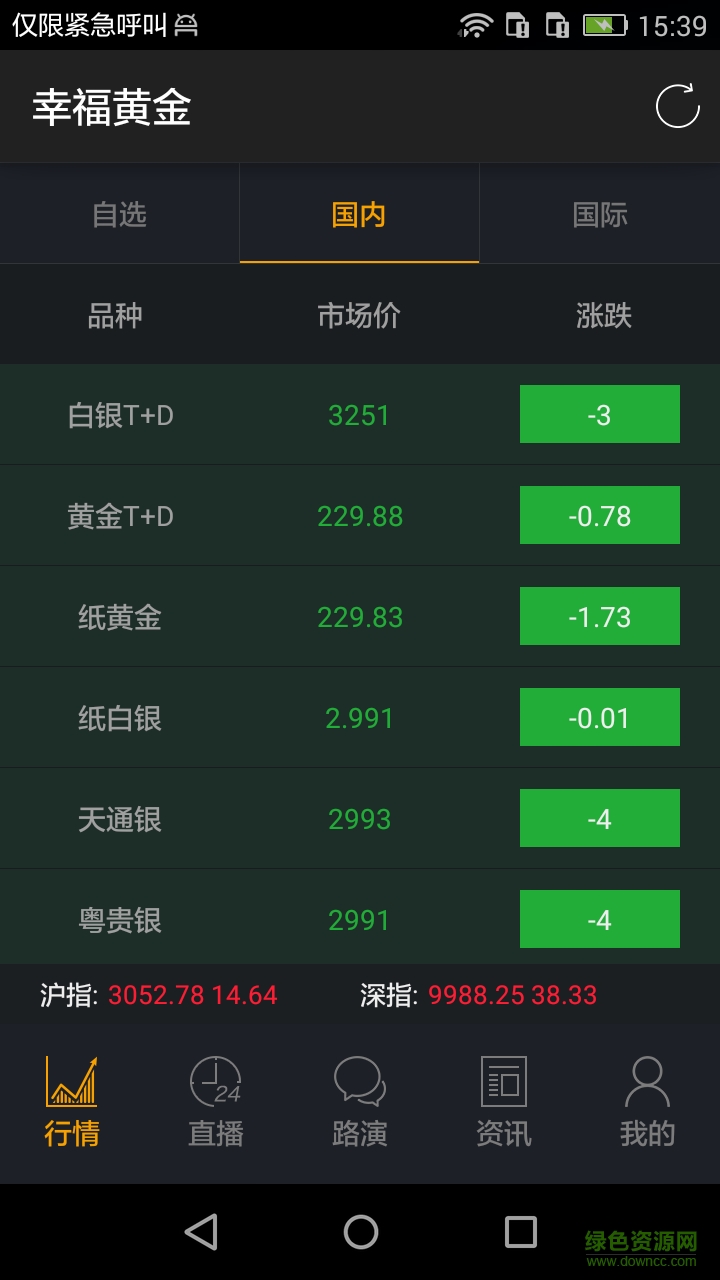Tap the 纸黄金 change value -1.73
Image resolution: width=720 pixels, height=1280 pixels.
[599, 616]
